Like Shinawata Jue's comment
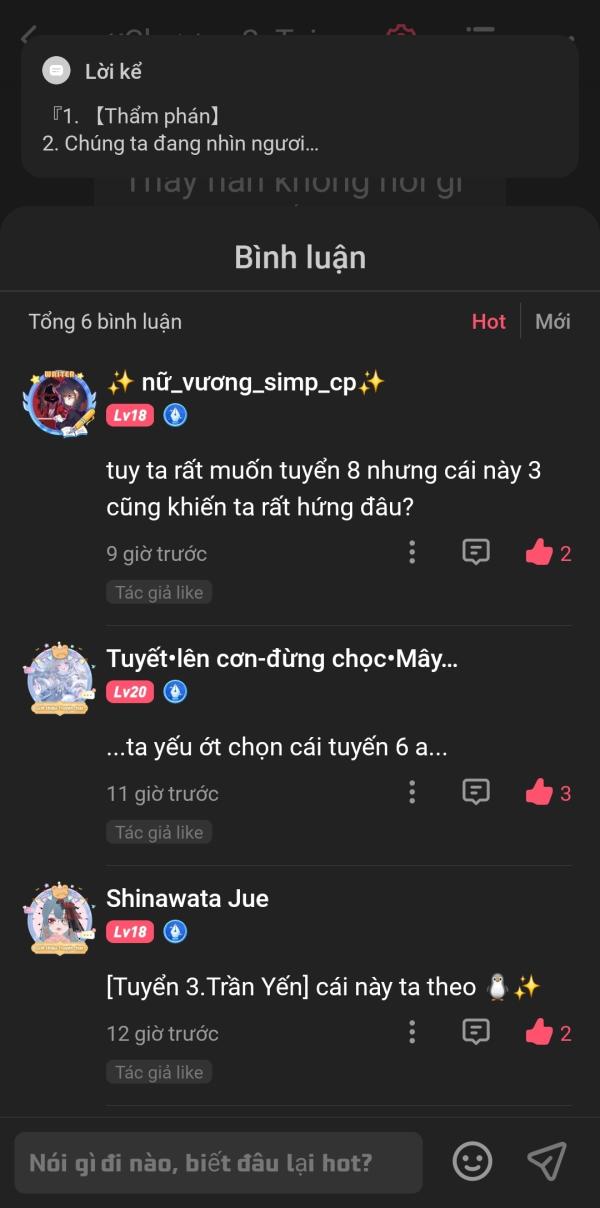 (539, 1032)
